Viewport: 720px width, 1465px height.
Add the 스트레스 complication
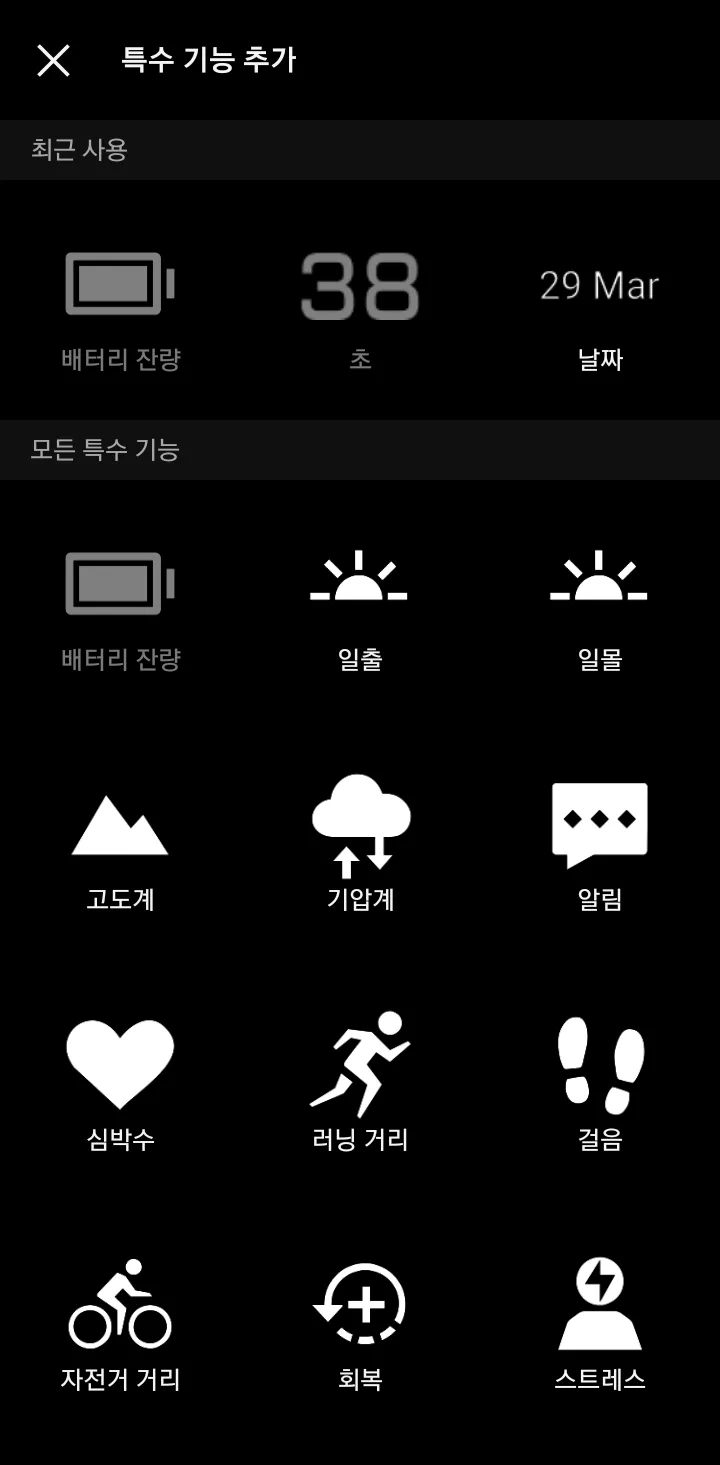[600, 1325]
